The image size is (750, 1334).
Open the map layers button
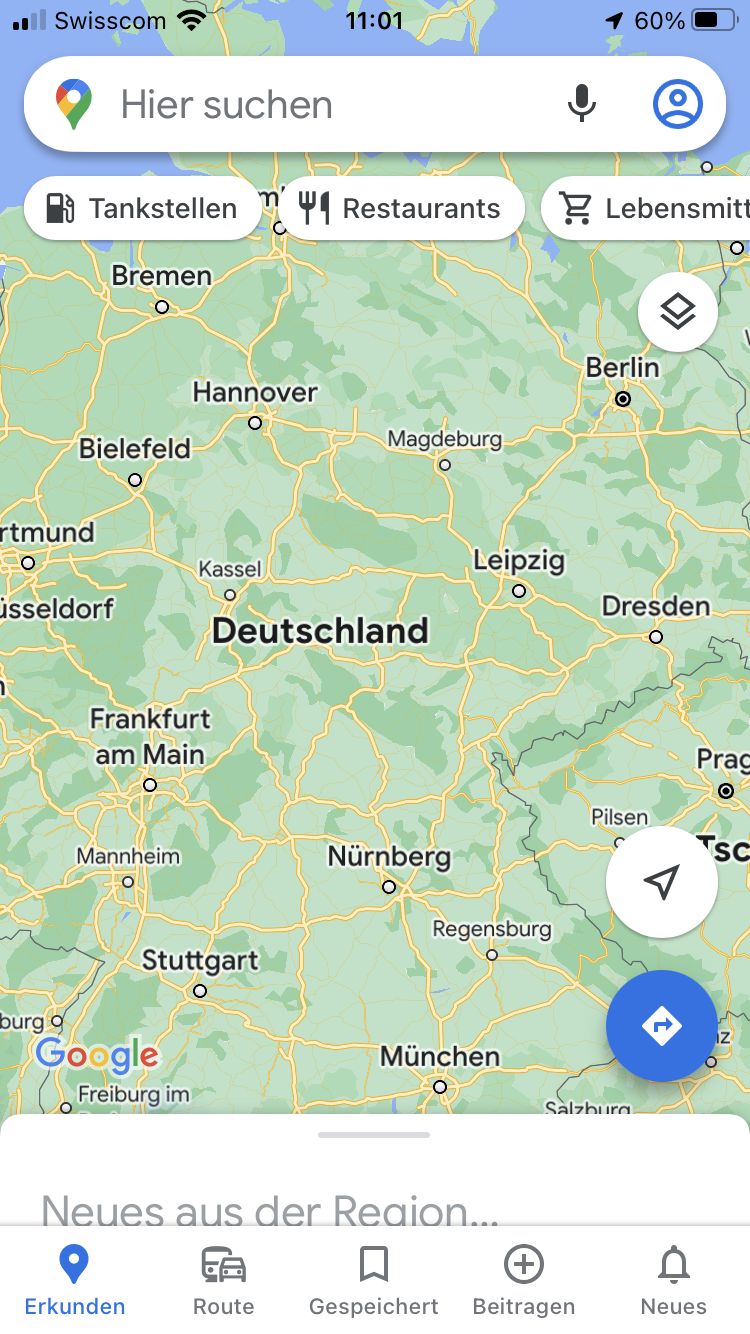678,312
